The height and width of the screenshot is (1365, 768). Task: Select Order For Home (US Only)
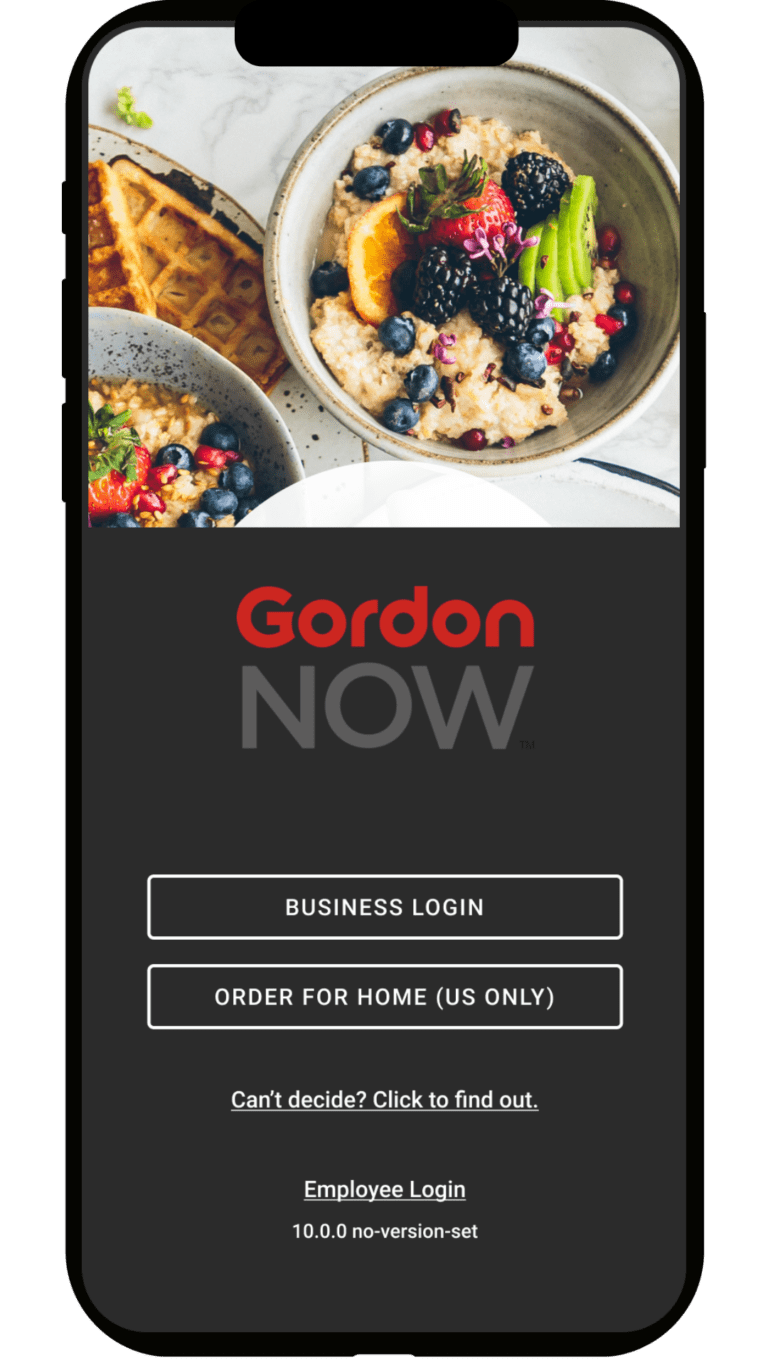tap(384, 997)
